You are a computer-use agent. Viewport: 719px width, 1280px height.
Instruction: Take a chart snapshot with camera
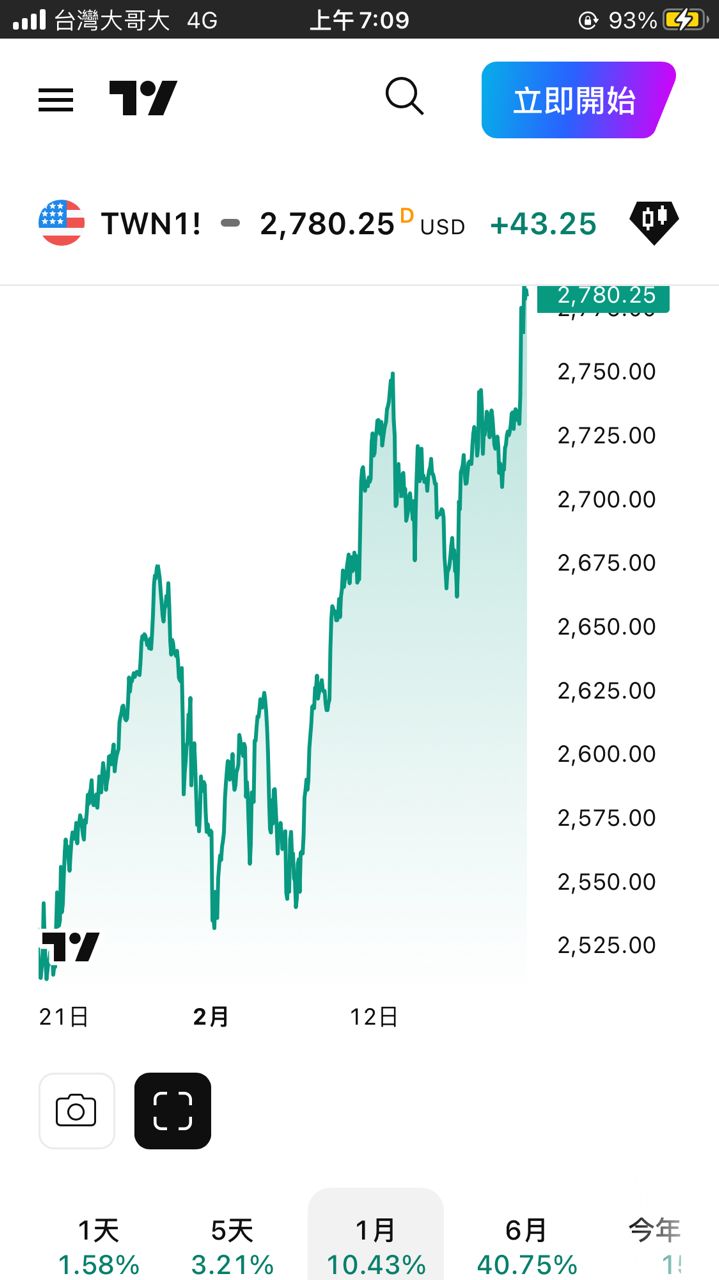click(x=77, y=1110)
